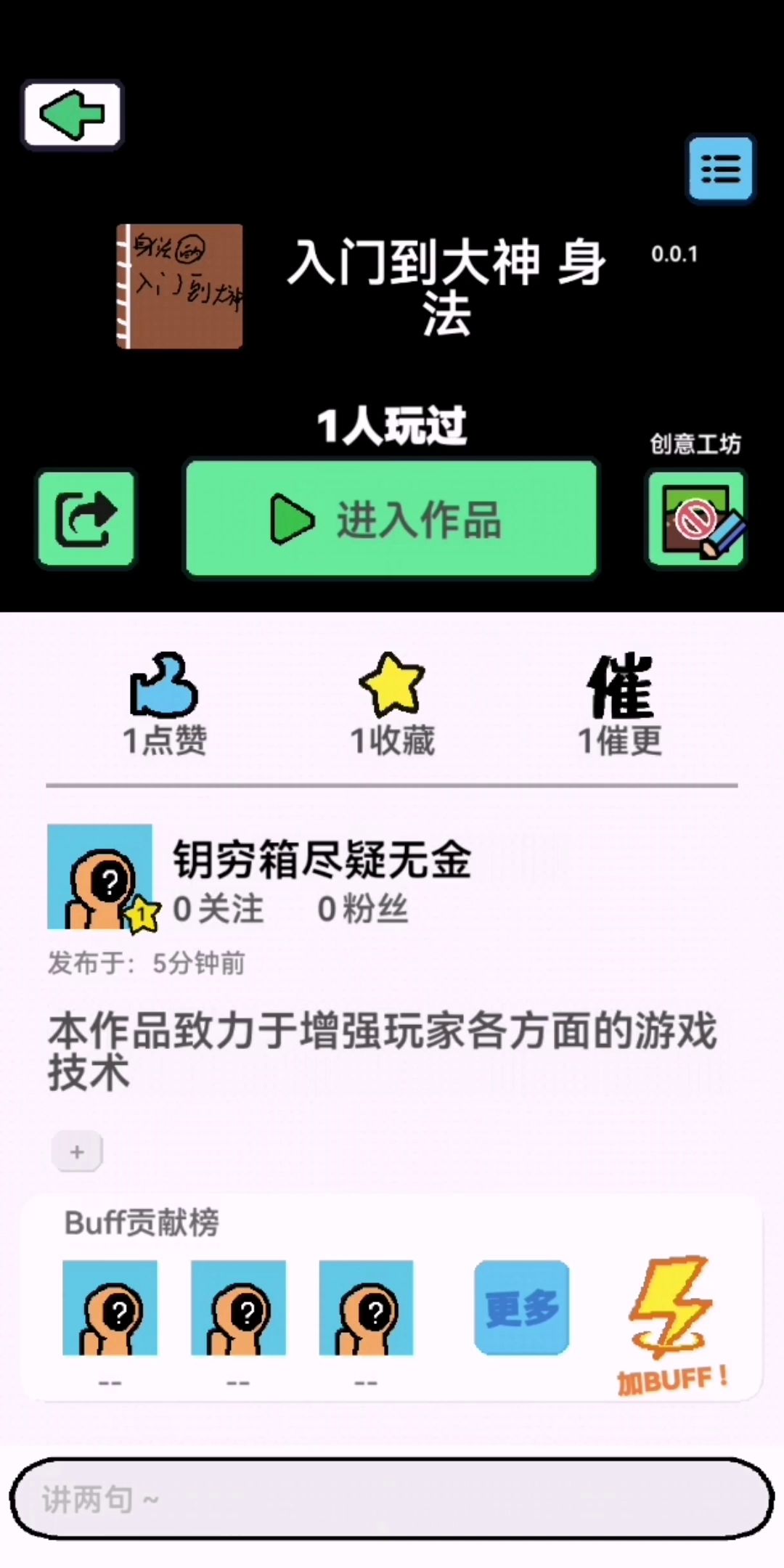Open the blue list menu icon
The width and height of the screenshot is (784, 1568).
coord(720,168)
